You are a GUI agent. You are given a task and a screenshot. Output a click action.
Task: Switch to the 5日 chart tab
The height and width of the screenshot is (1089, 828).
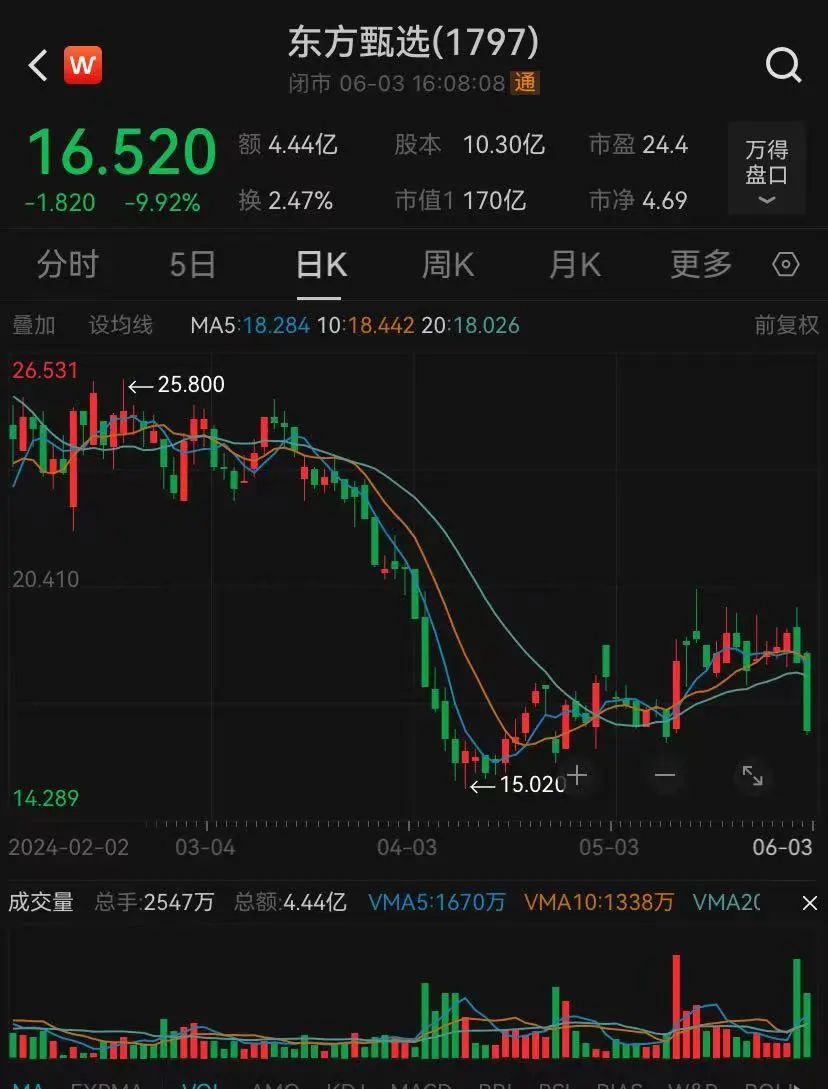point(193,265)
